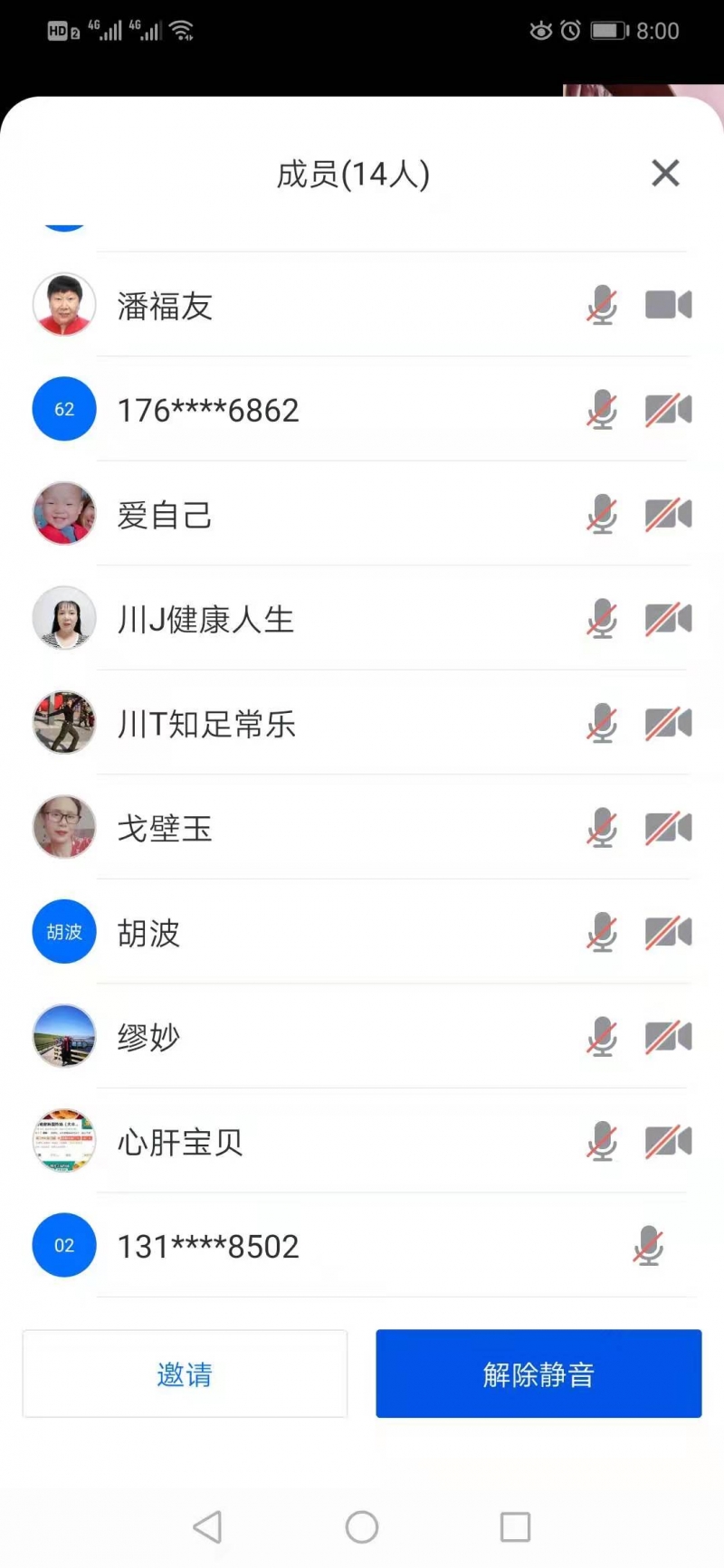Toggle microphone for 爱自己
Image resolution: width=724 pixels, height=1568 pixels.
(x=602, y=515)
